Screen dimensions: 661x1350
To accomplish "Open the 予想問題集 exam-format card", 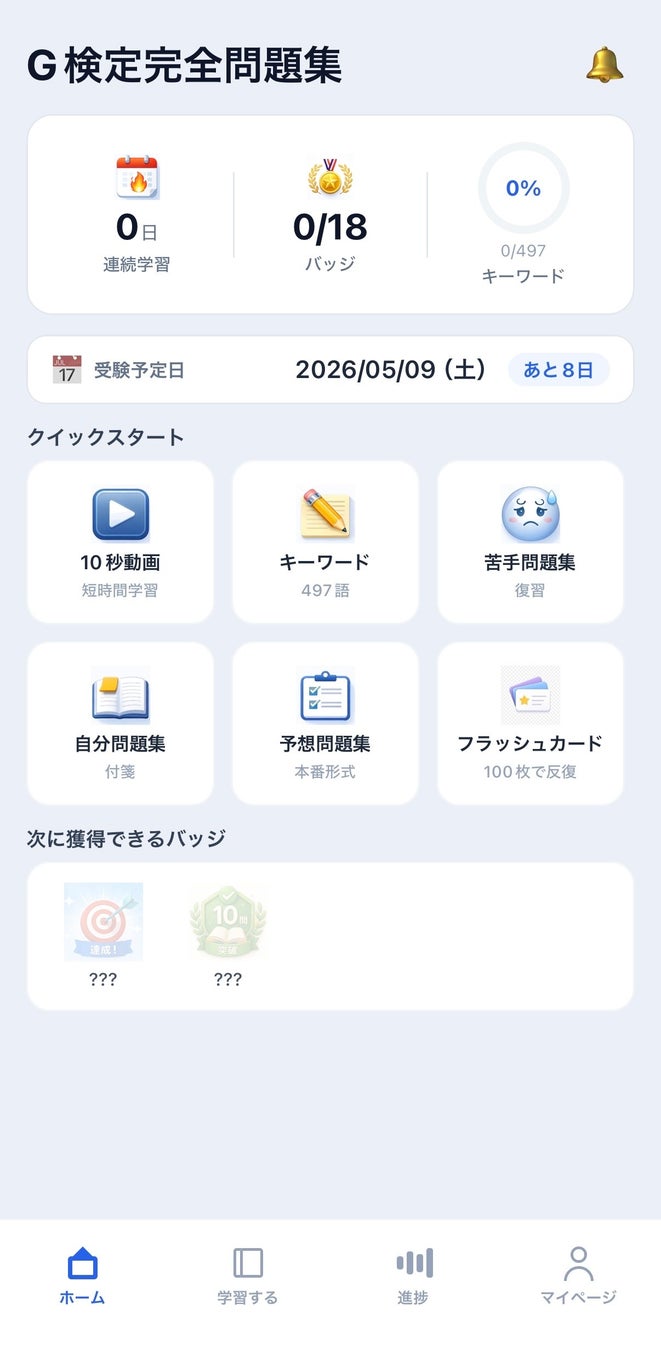I will pos(325,723).
